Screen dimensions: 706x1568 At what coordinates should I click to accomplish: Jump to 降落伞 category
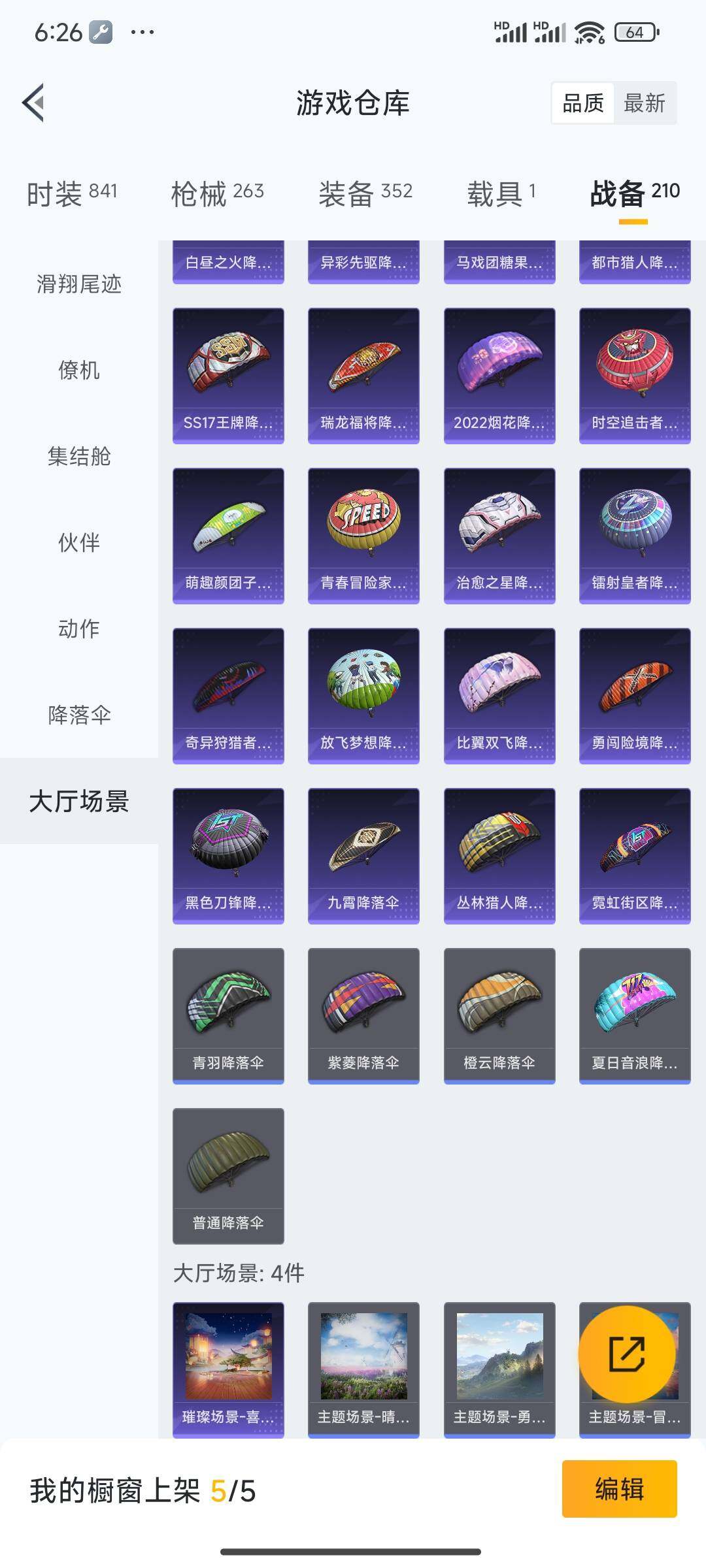pyautogui.click(x=79, y=715)
